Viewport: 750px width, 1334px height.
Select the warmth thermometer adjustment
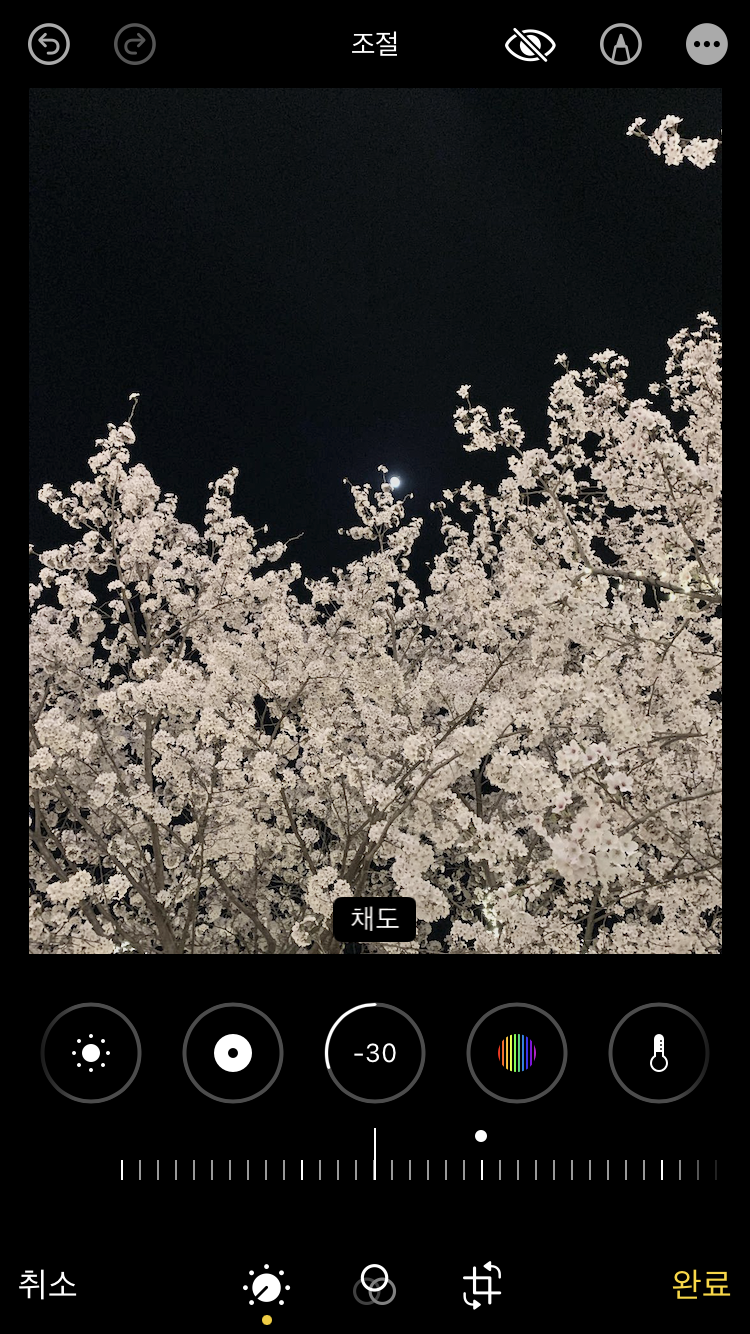point(659,1053)
